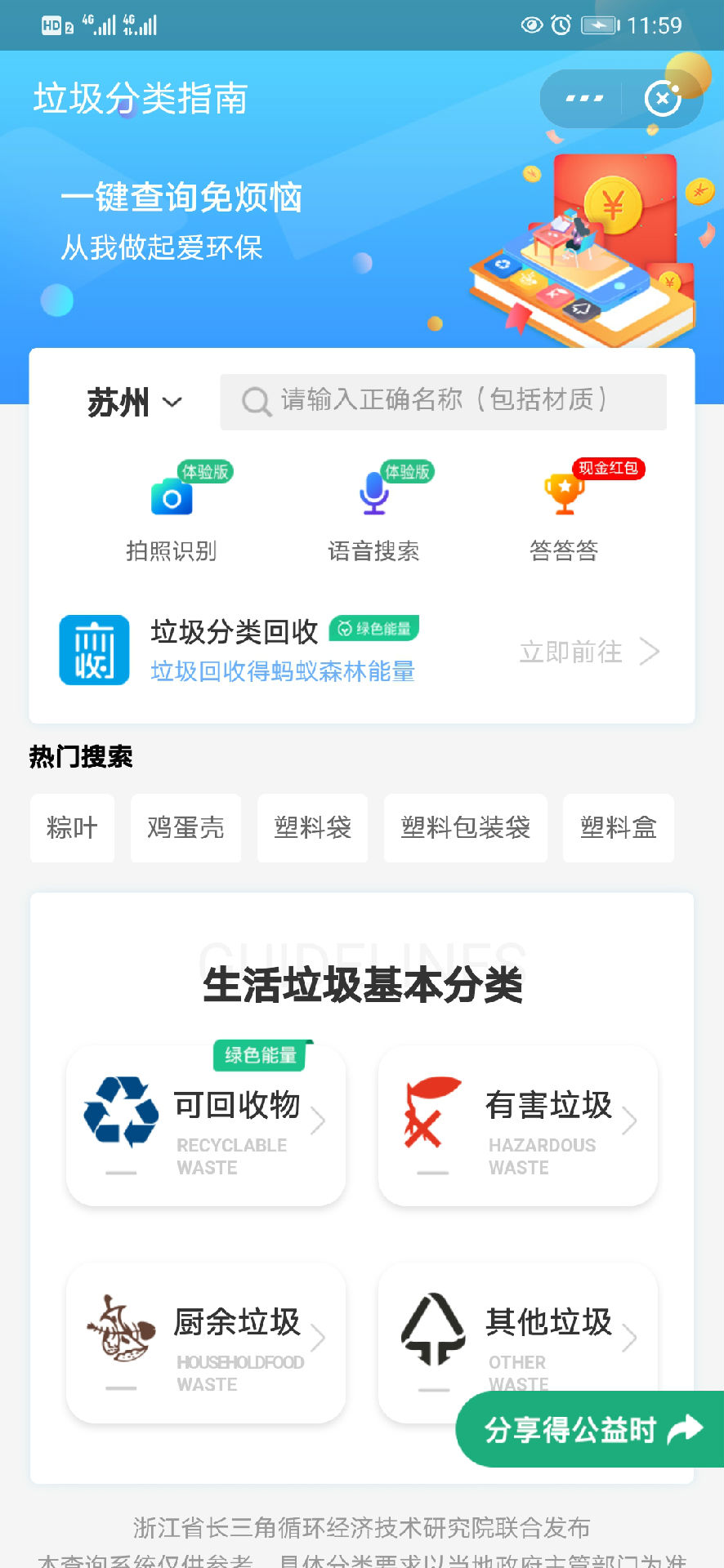Screen dimensions: 724x1568
Task: Pick the 塑料盒 hot search chip
Action: click(618, 828)
